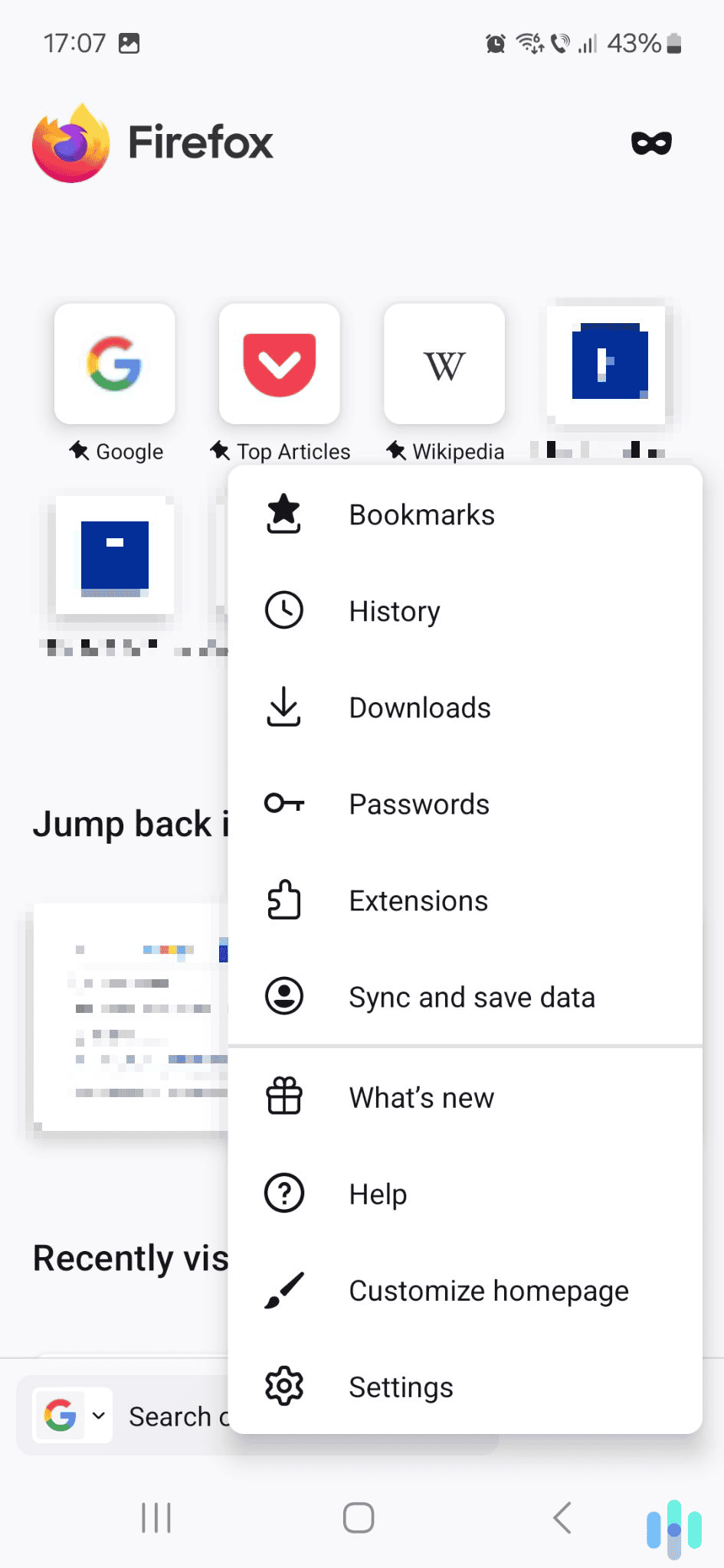Open the Help question-mark icon
This screenshot has width=724, height=1568.
[283, 1193]
